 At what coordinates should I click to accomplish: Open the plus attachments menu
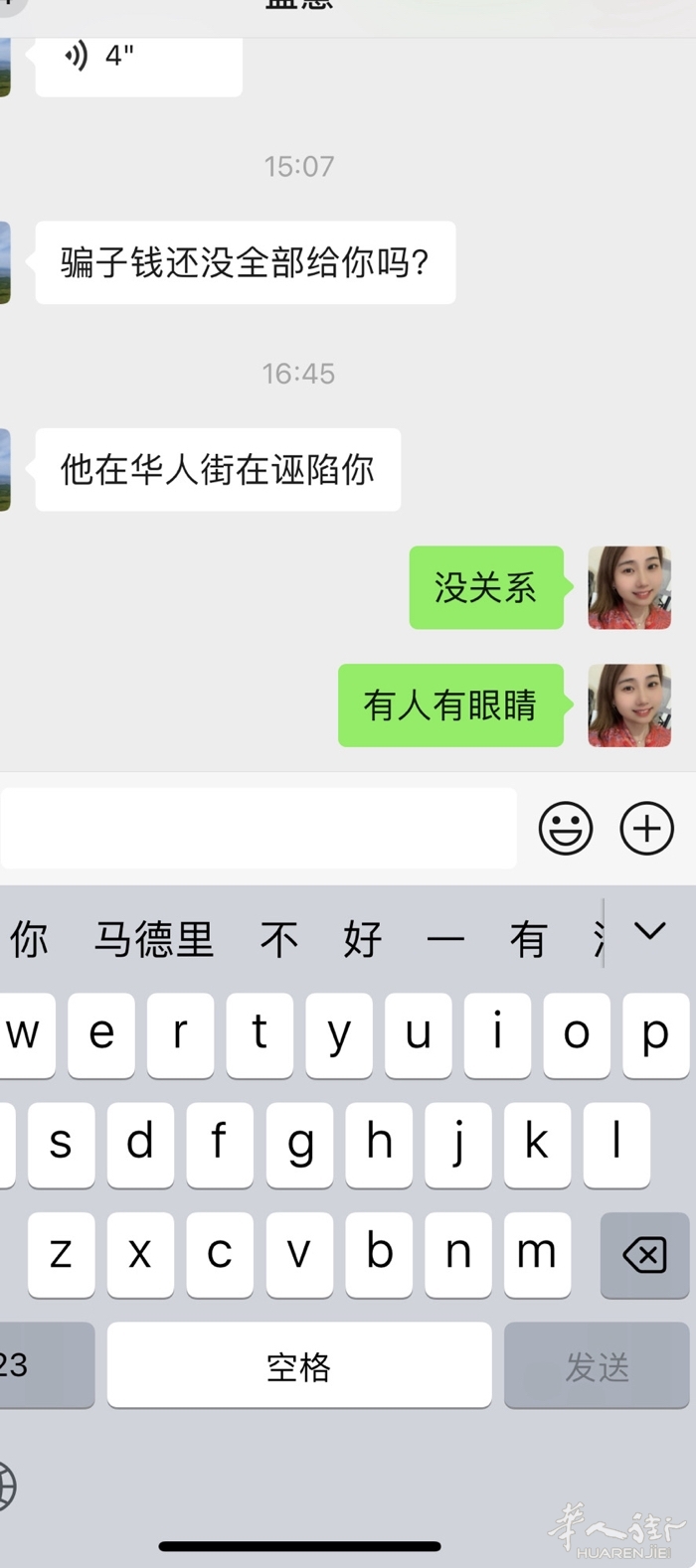[647, 828]
